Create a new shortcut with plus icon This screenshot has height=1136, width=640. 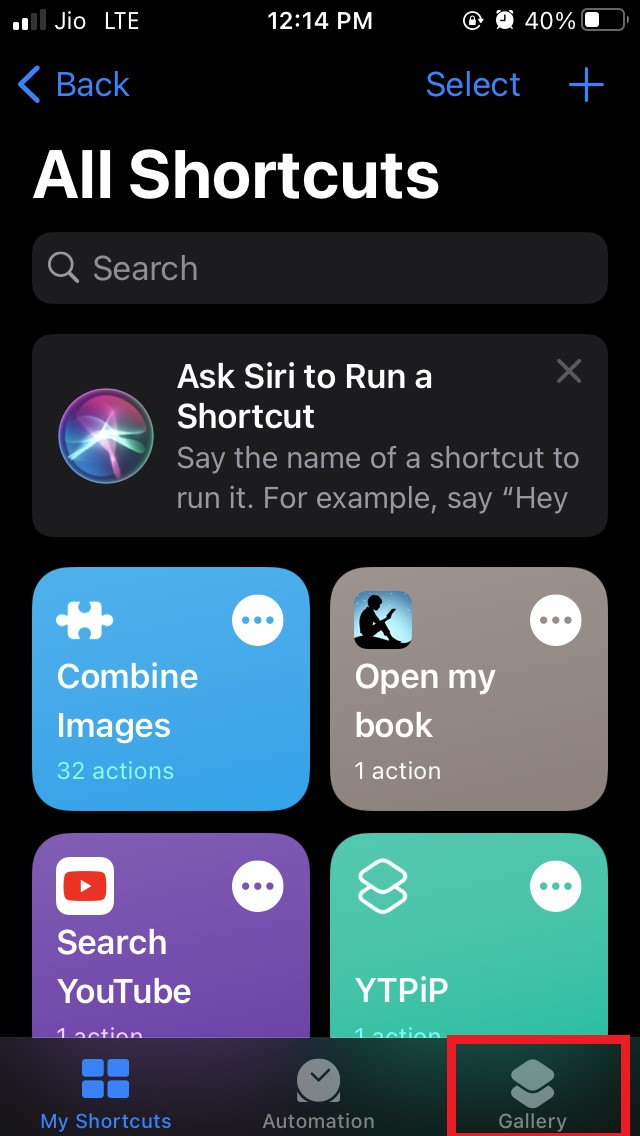tap(586, 85)
